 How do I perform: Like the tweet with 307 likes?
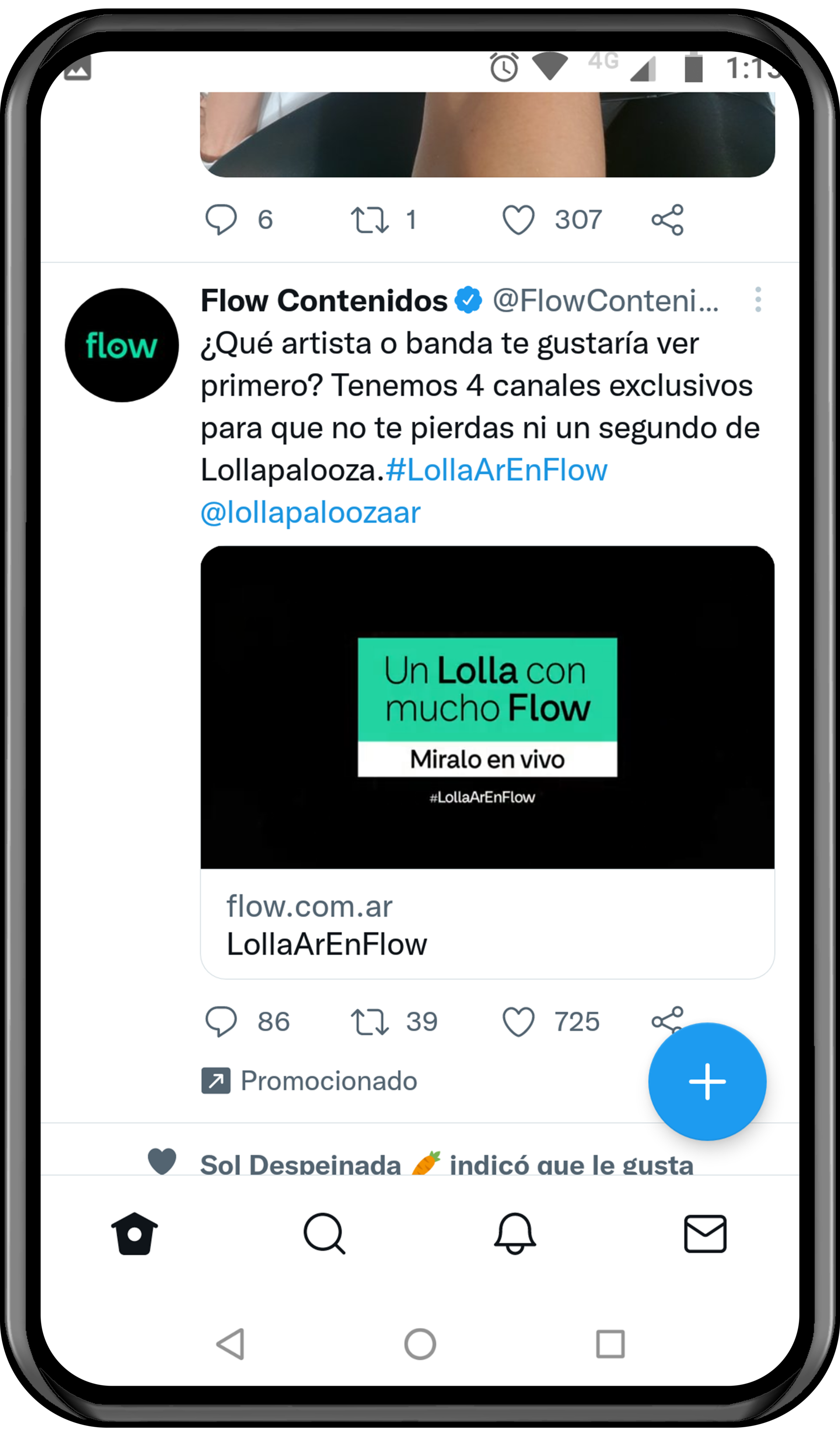(x=518, y=220)
